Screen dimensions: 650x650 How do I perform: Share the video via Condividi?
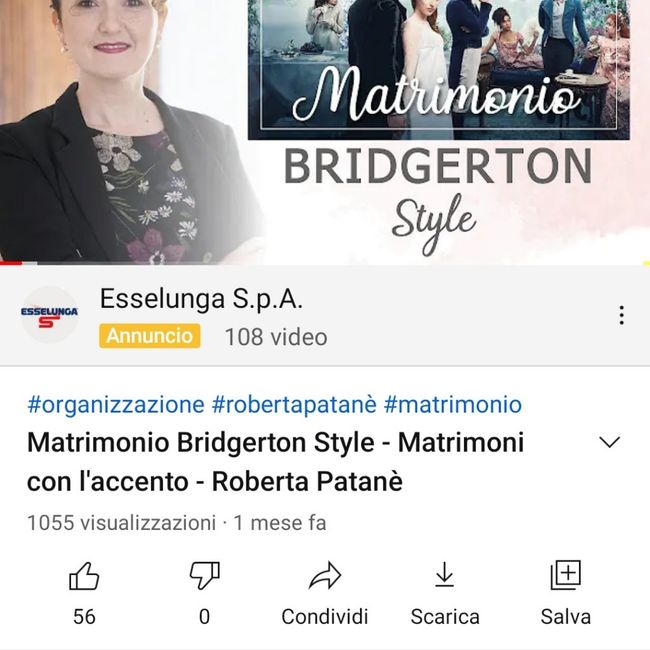pos(325,577)
